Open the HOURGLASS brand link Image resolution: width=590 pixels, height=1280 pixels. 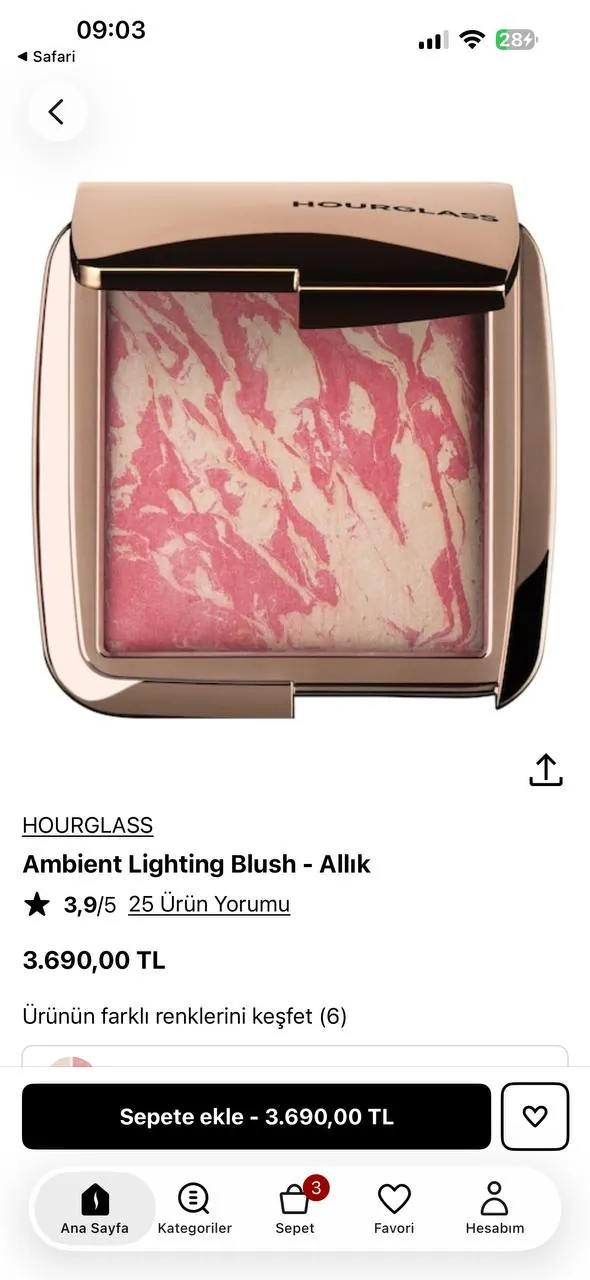coord(88,825)
